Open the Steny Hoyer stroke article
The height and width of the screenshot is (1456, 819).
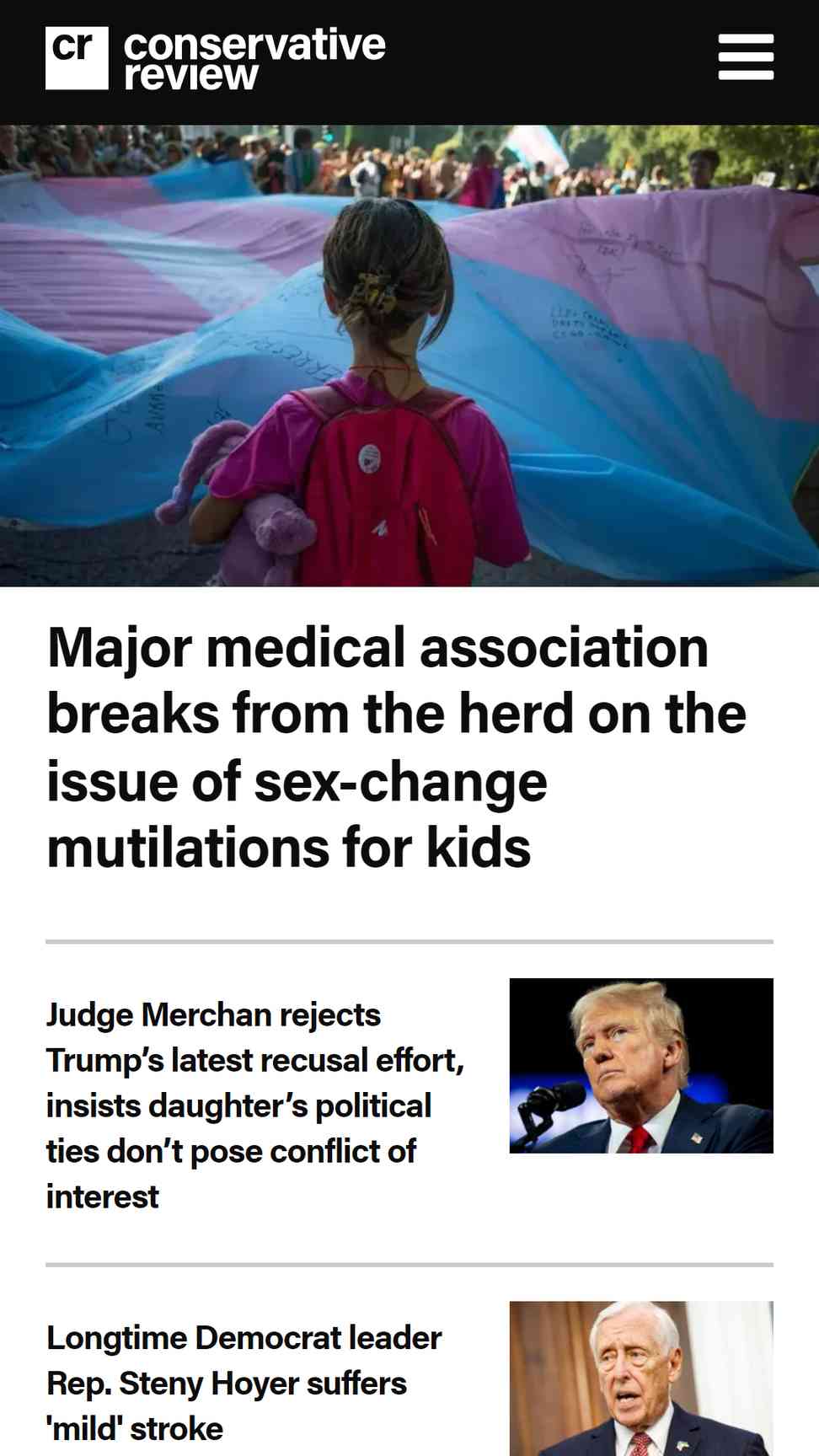tap(244, 1383)
